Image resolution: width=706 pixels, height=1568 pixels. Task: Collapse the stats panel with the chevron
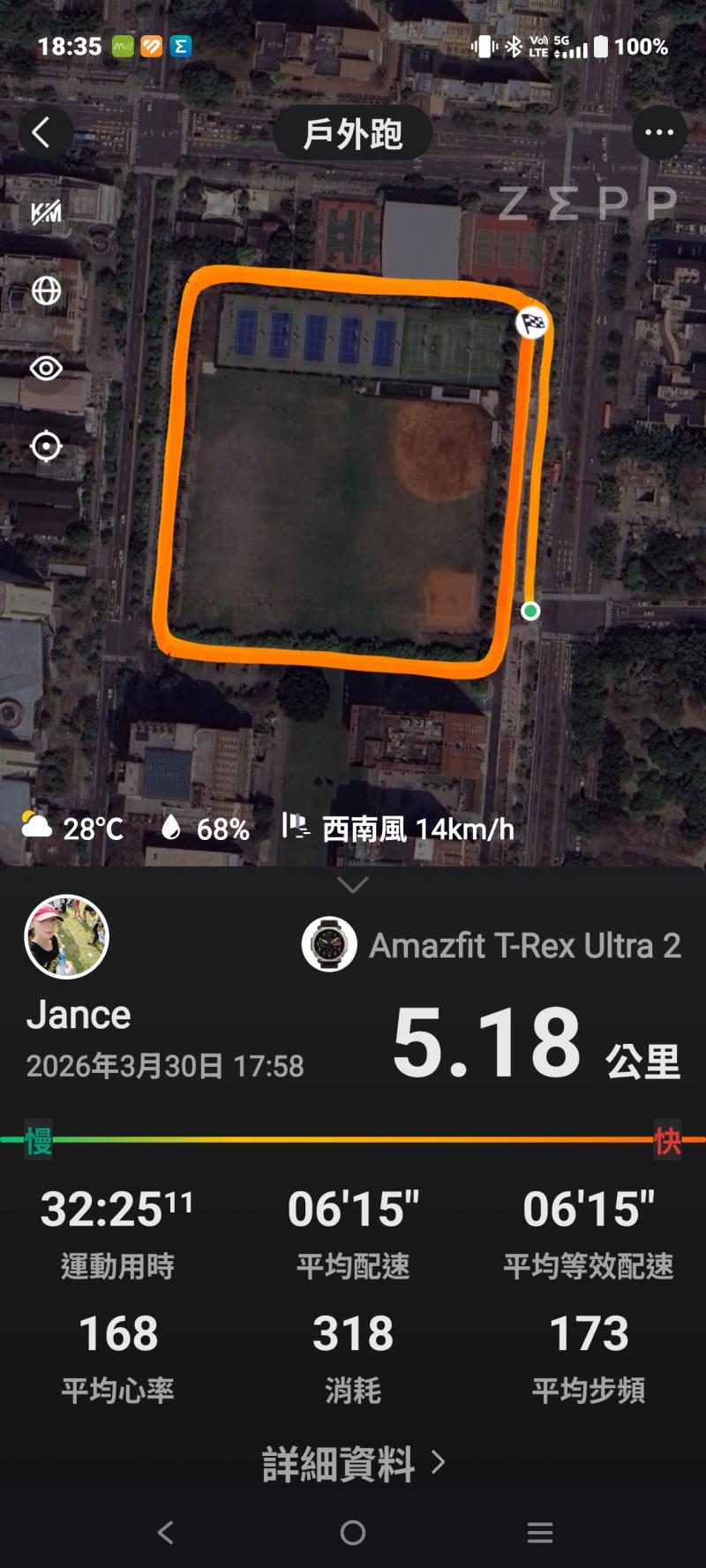coord(353,885)
